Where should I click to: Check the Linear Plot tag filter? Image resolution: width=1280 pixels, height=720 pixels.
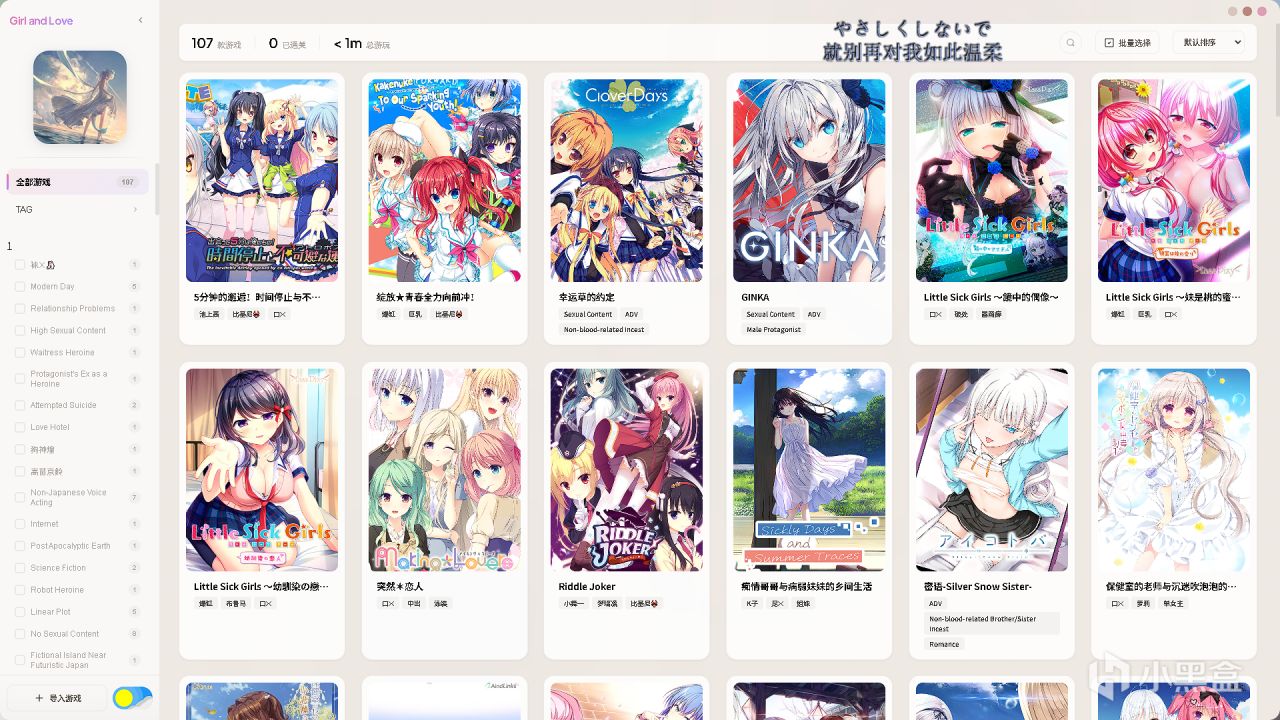pos(20,612)
